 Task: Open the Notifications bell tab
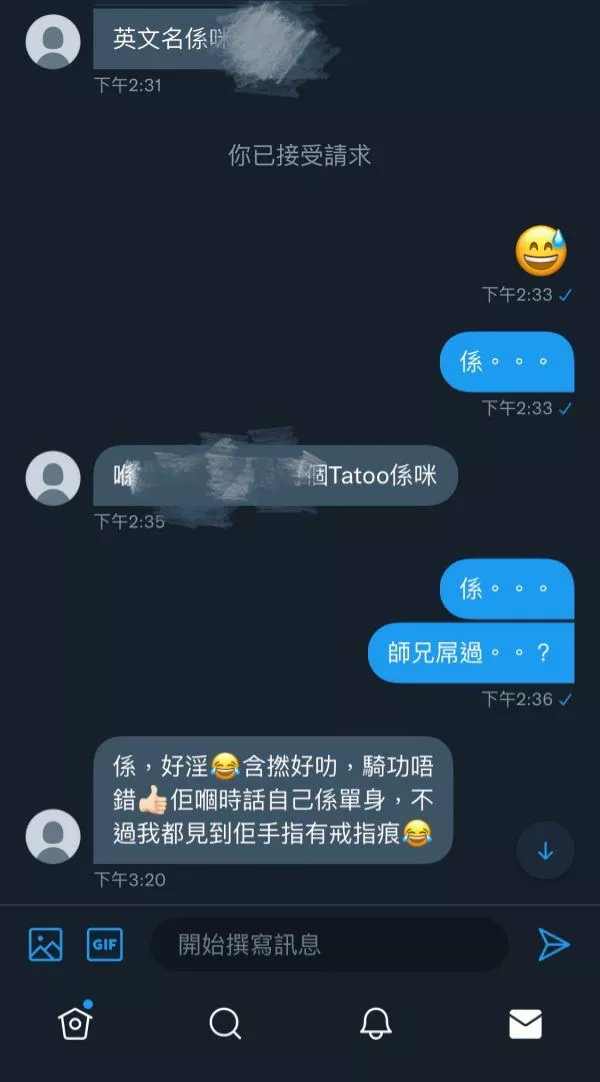tap(375, 1022)
